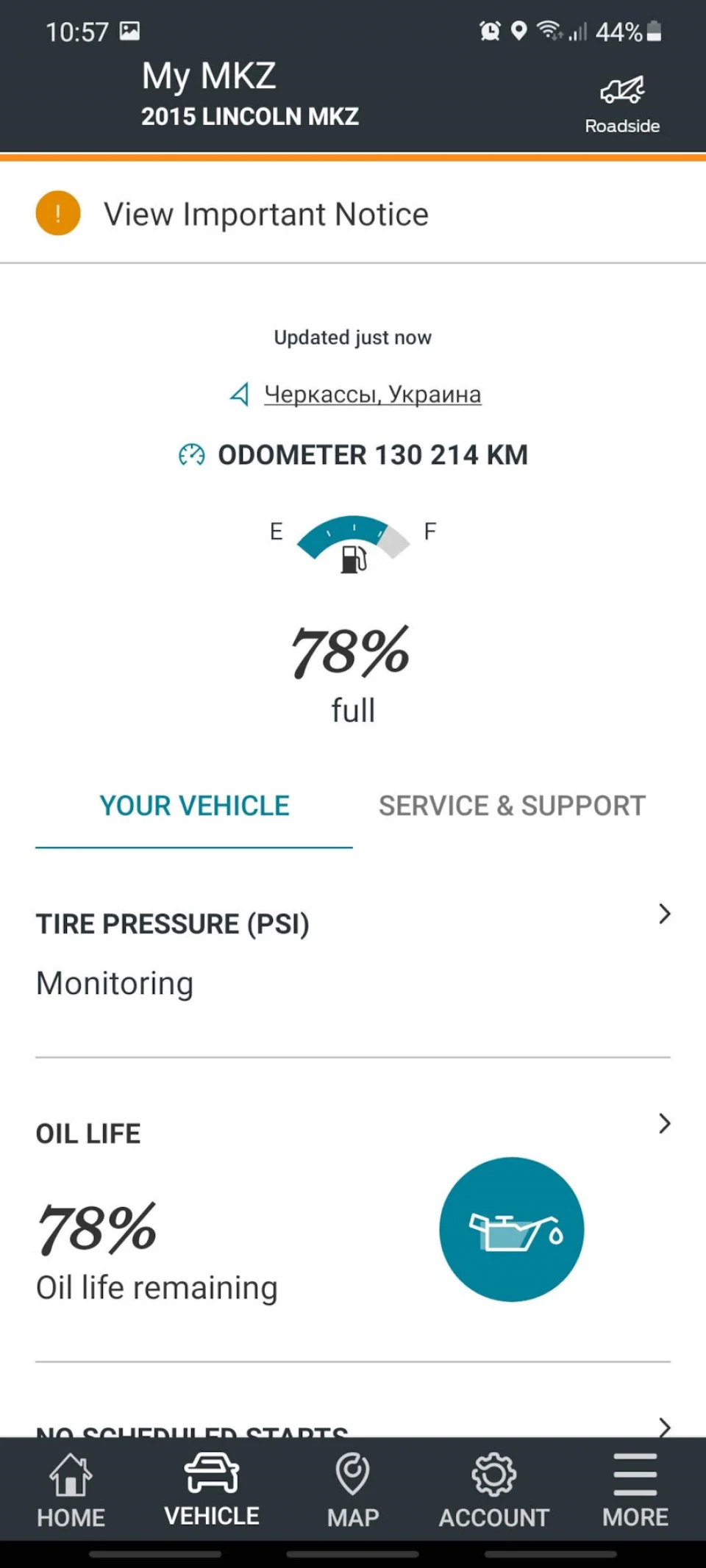Select the Your Vehicle tab
The image size is (706, 1568).
pos(194,806)
